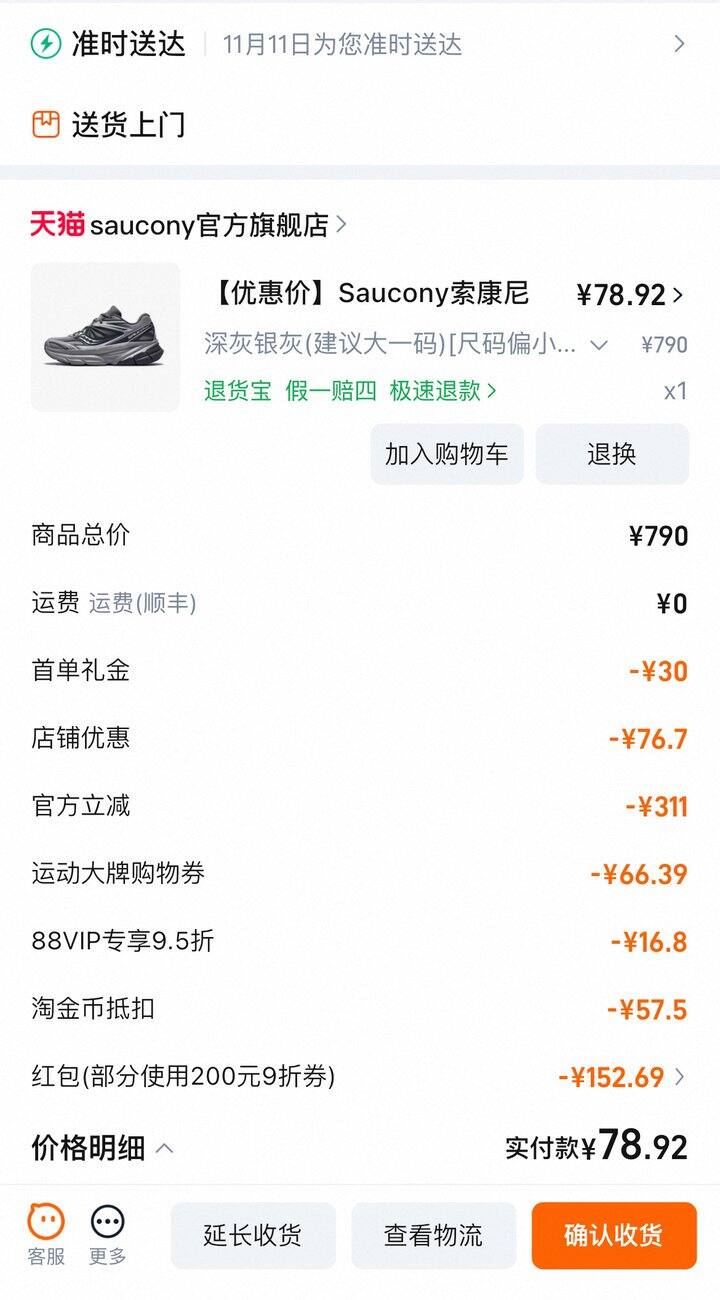
Task: Tap the 更多 three-dot icon
Action: [106, 1222]
